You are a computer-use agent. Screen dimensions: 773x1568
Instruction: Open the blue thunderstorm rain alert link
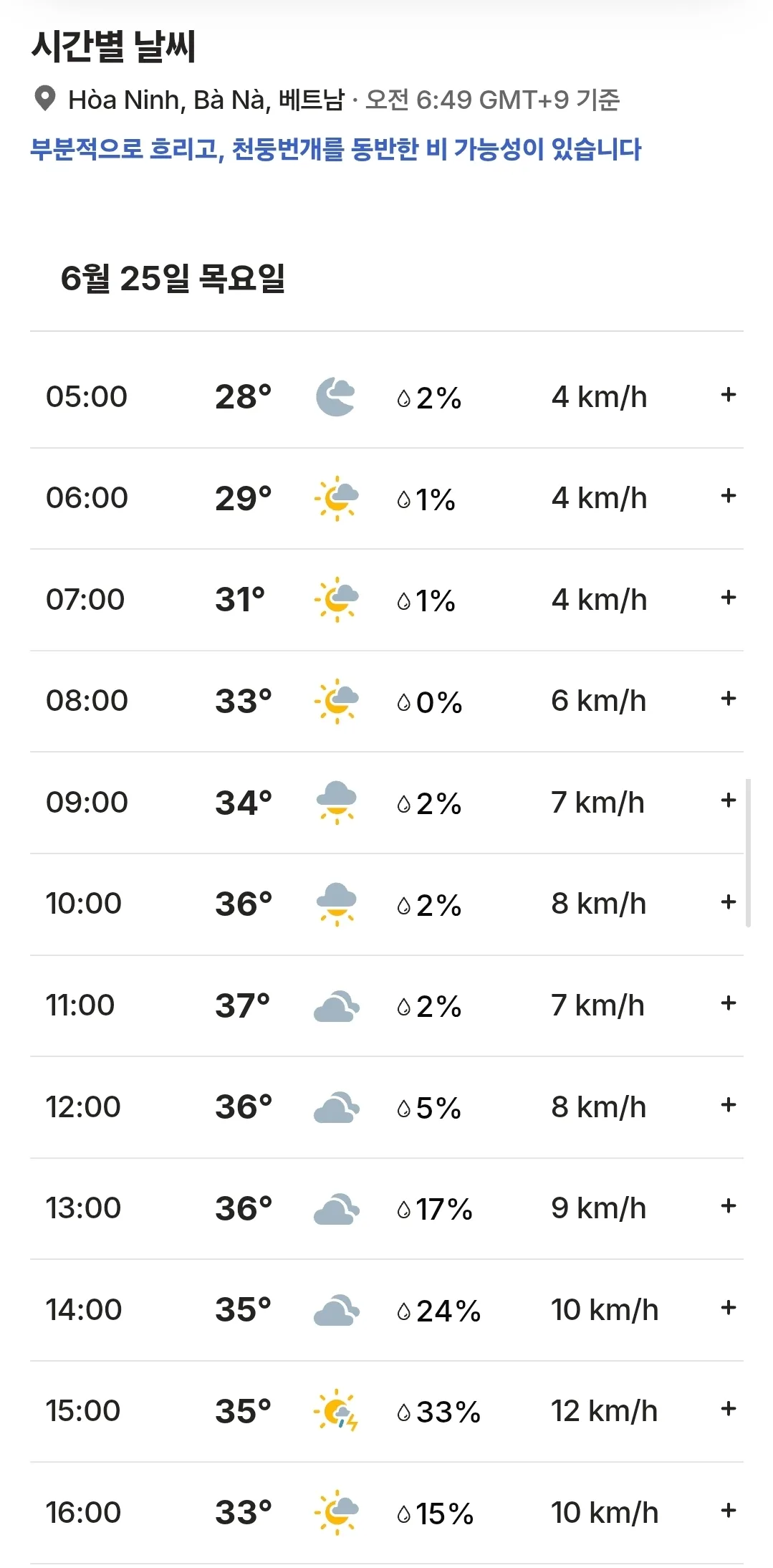point(336,149)
